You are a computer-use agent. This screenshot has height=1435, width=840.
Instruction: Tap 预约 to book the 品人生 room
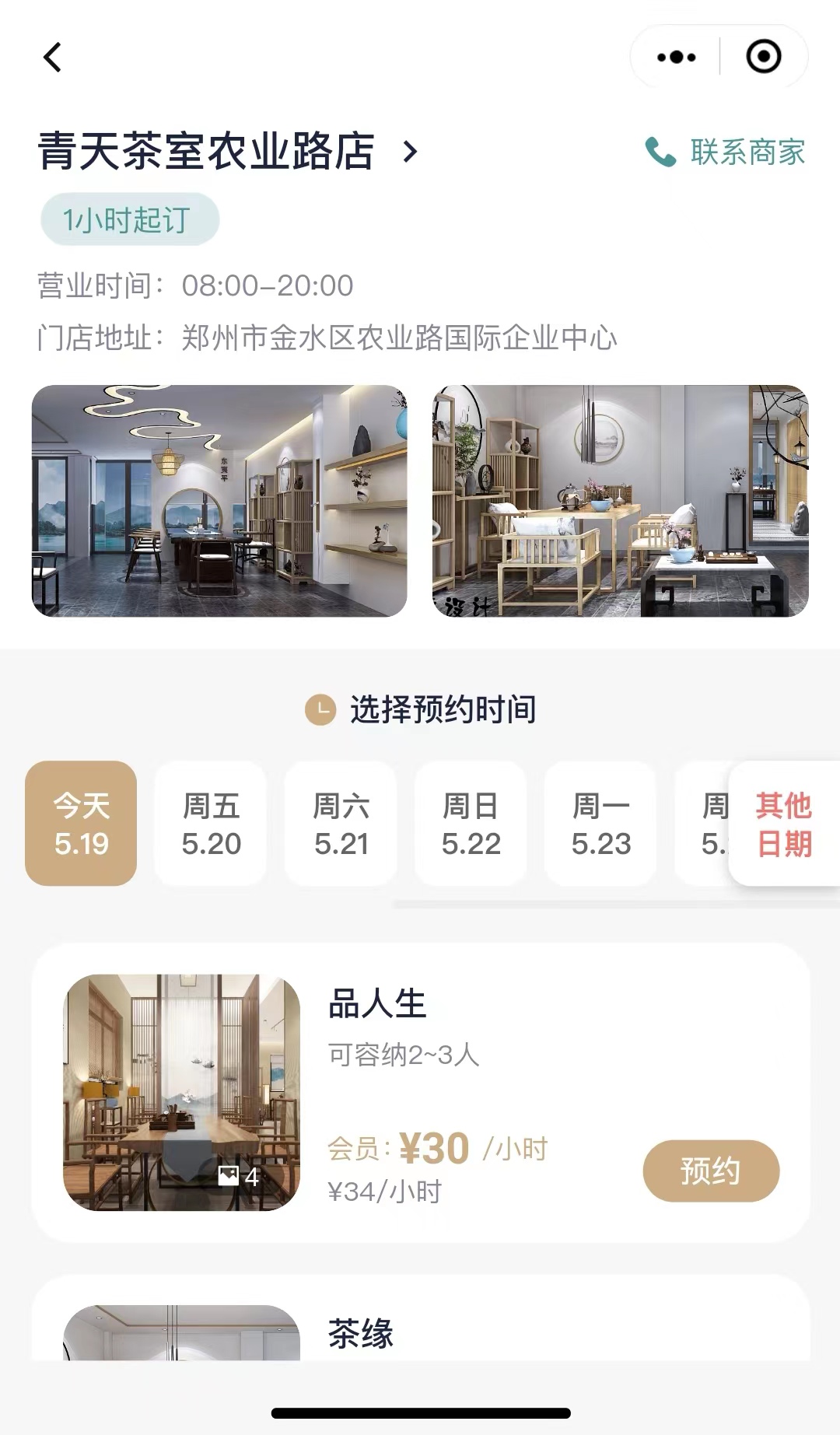tap(710, 1171)
